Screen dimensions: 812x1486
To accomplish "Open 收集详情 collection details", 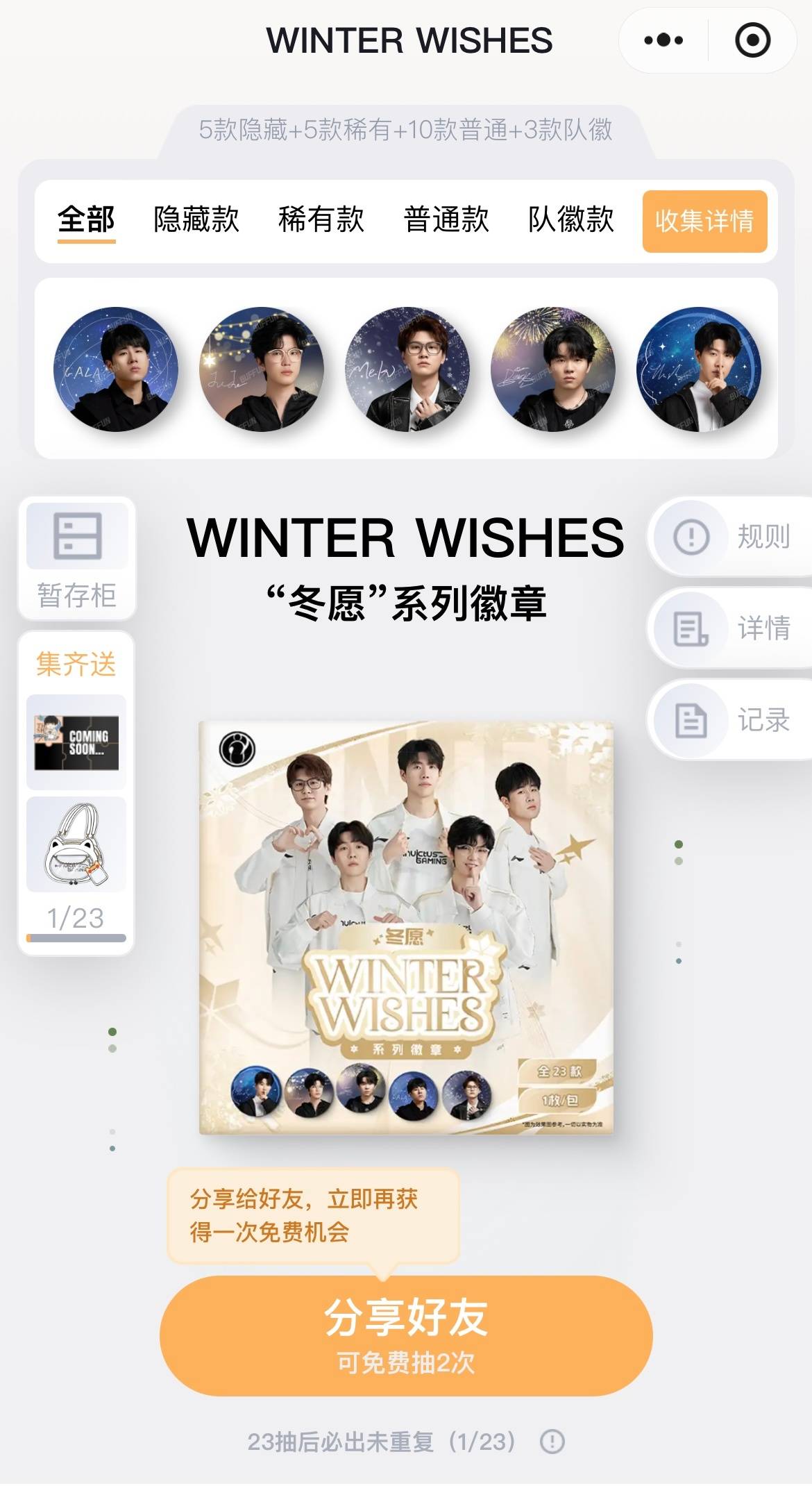I will pos(704,222).
